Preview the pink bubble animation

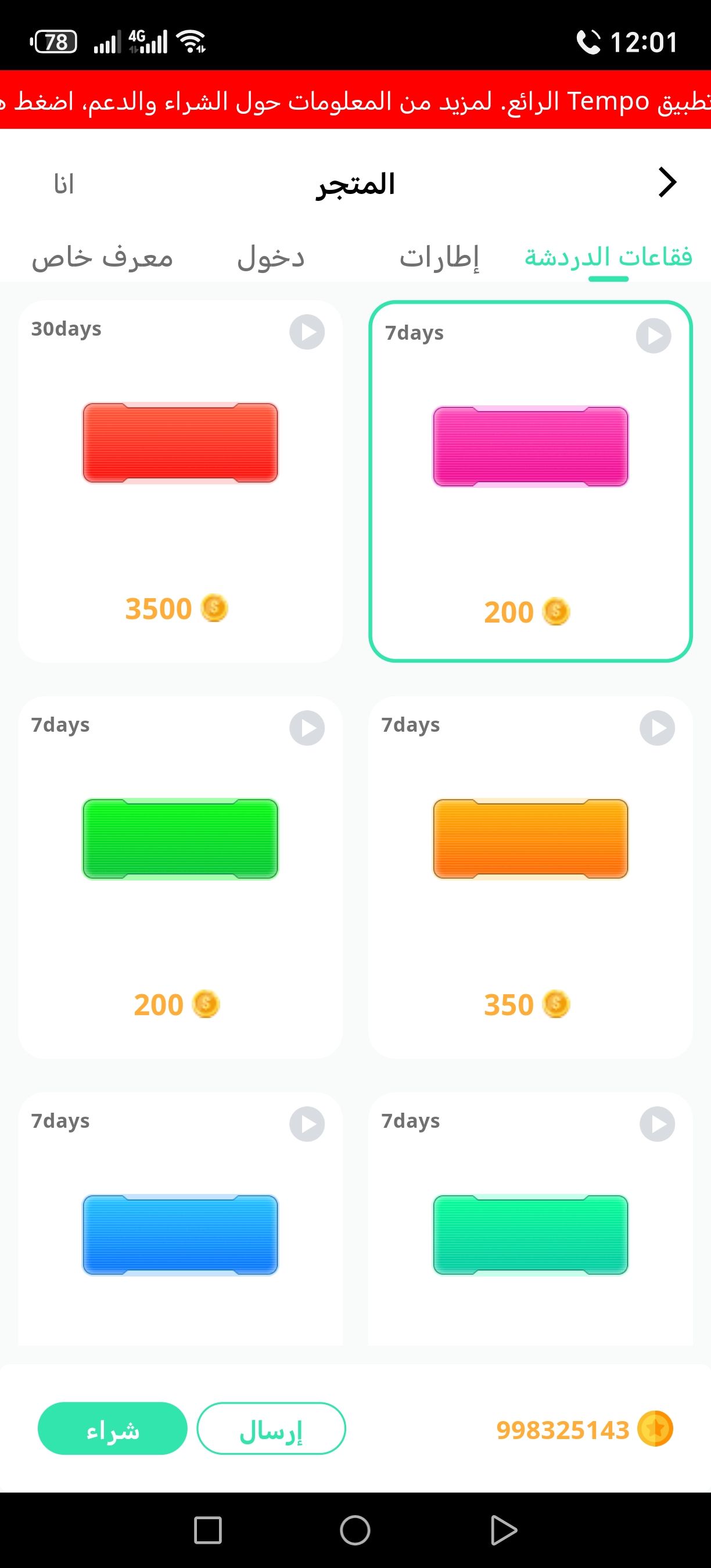[653, 336]
